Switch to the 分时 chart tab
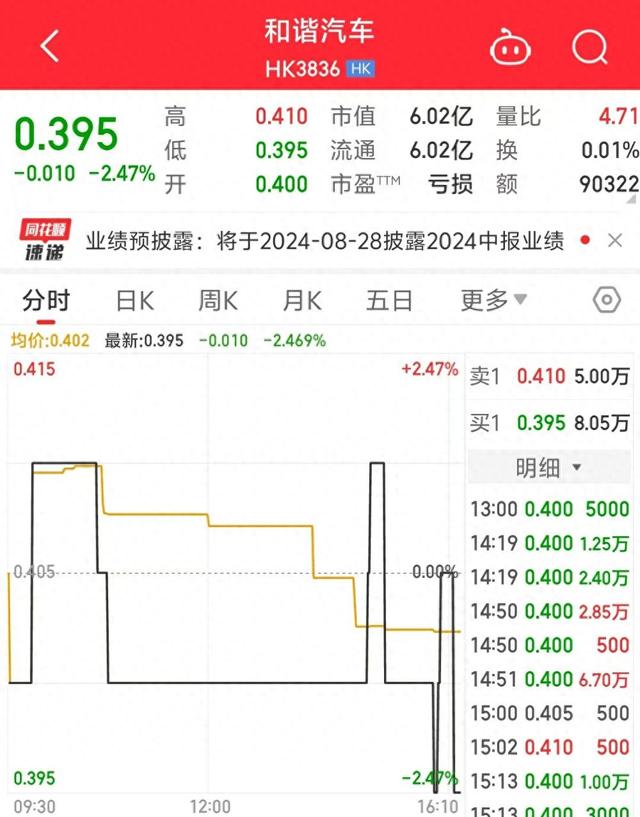640x817 pixels. tap(46, 301)
